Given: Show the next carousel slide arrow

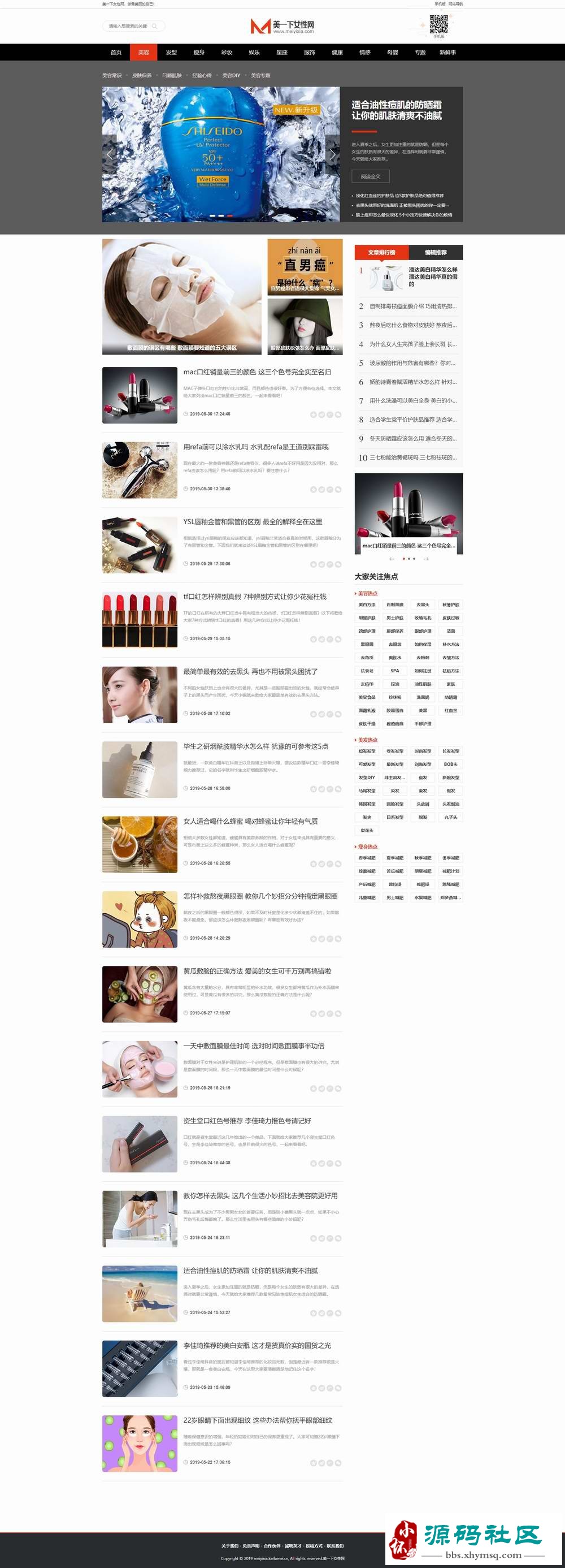Looking at the screenshot, I should (x=333, y=154).
